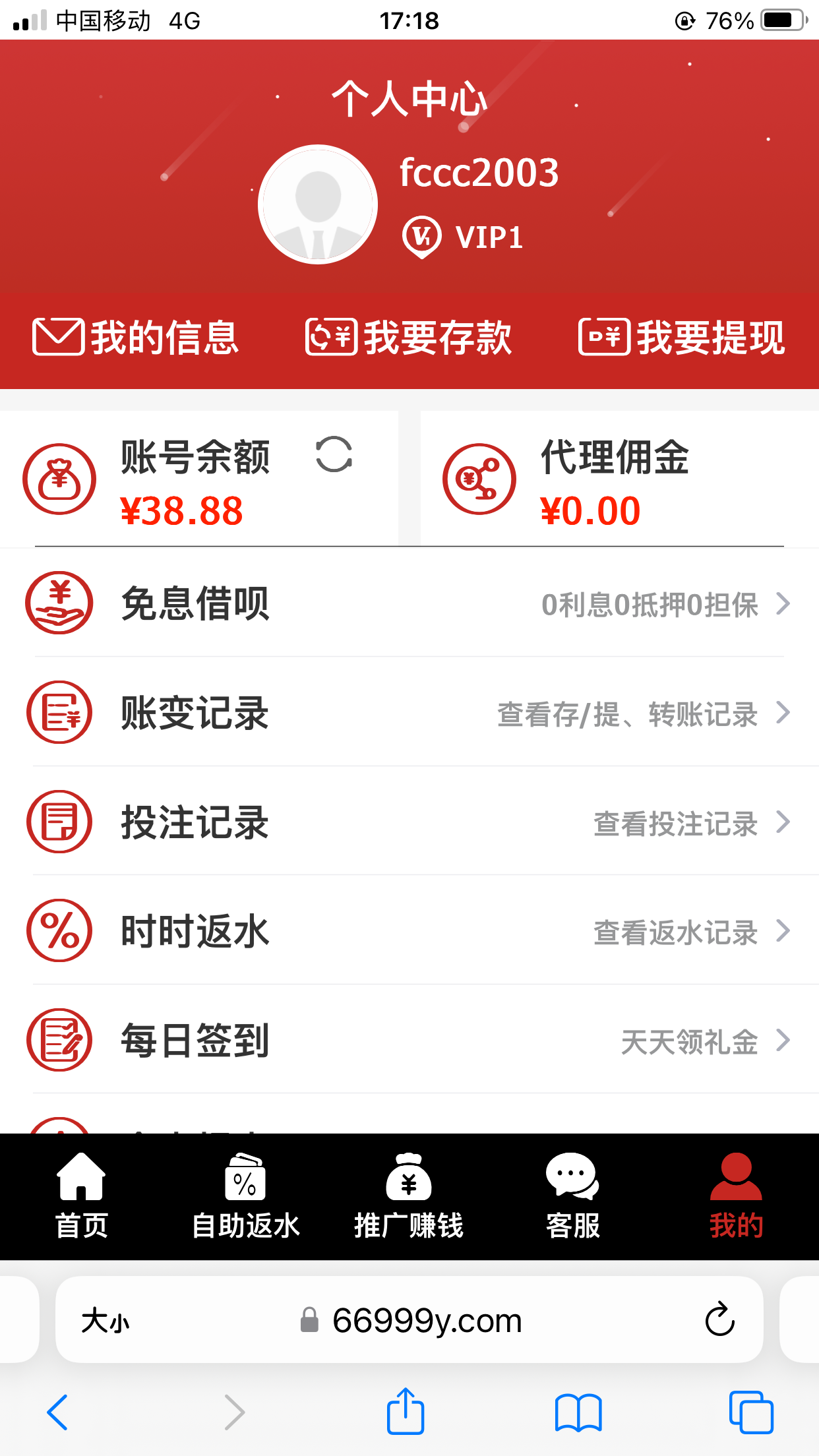Go to 时时返水 rebate records
Image resolution: width=819 pixels, height=1456 pixels.
coord(409,931)
